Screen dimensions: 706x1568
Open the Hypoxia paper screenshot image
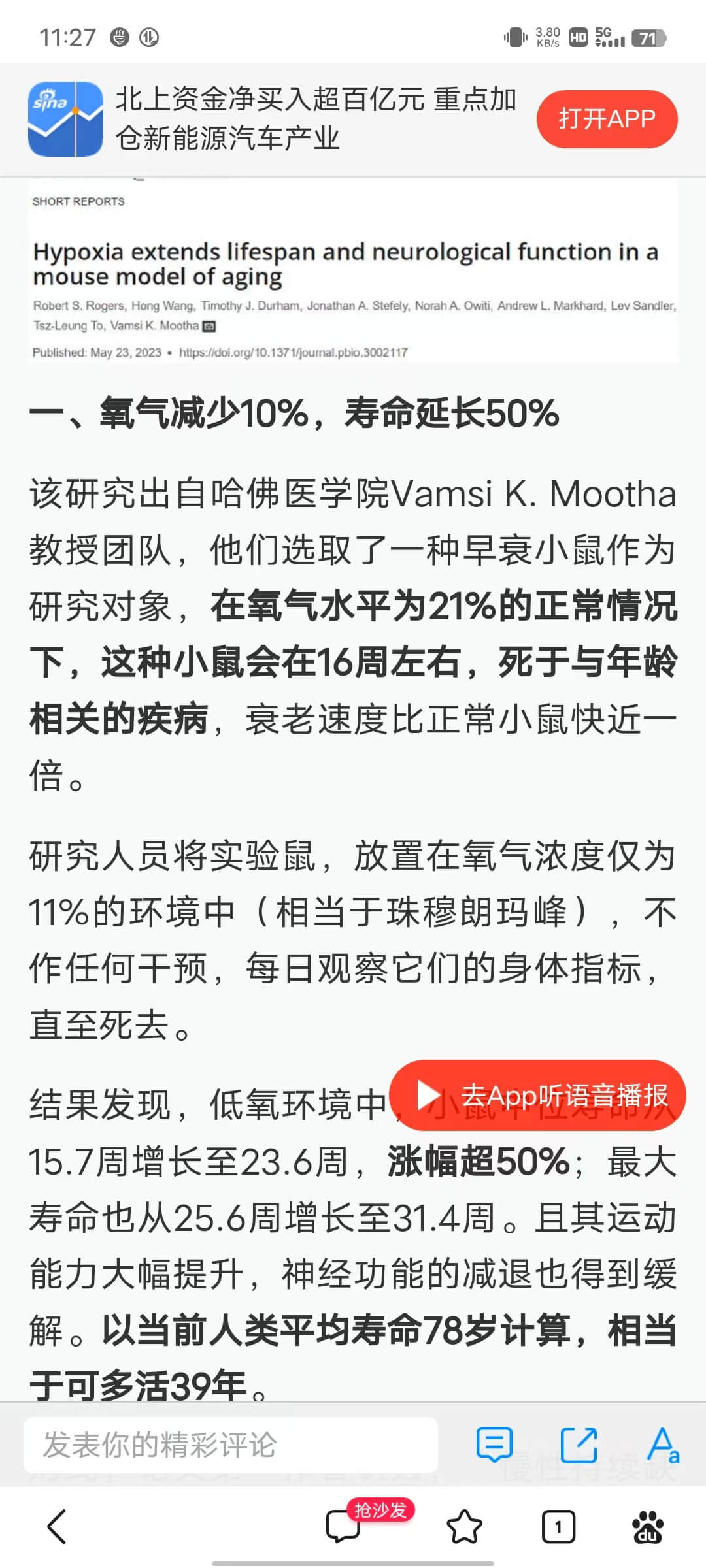(353, 271)
